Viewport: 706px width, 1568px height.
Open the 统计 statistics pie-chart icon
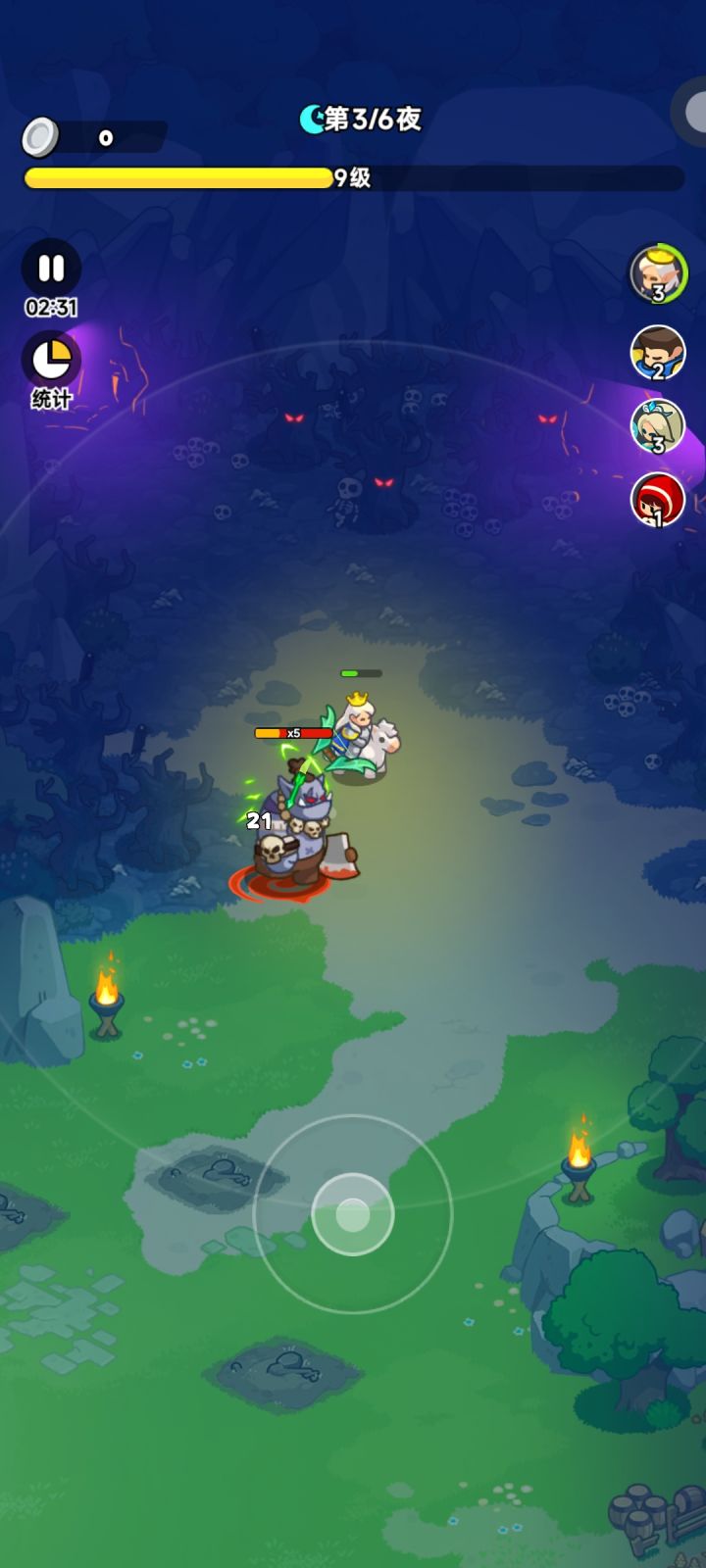51,358
